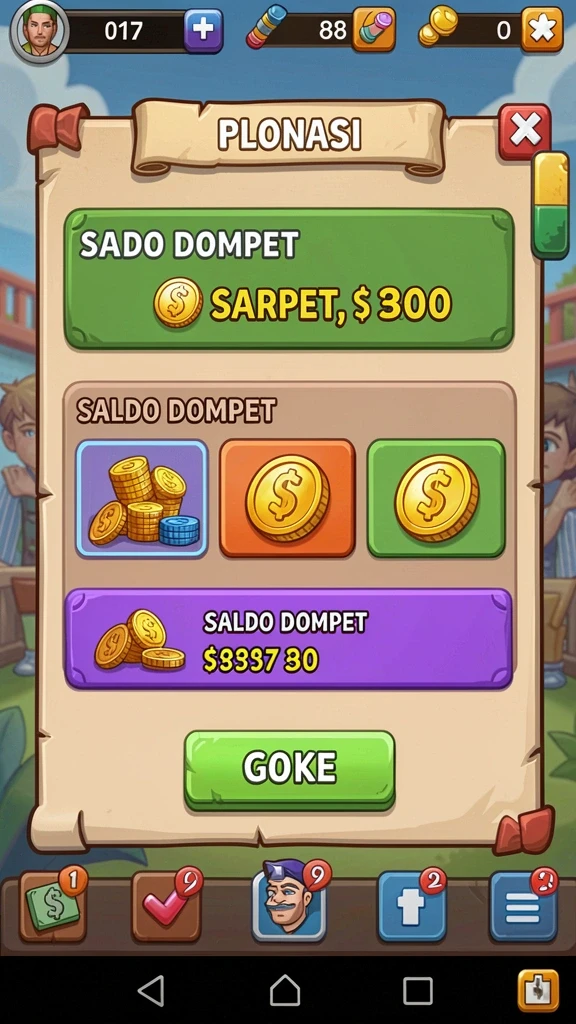This screenshot has height=1024, width=576.
Task: Select the single coin on orange tile
Action: point(287,498)
